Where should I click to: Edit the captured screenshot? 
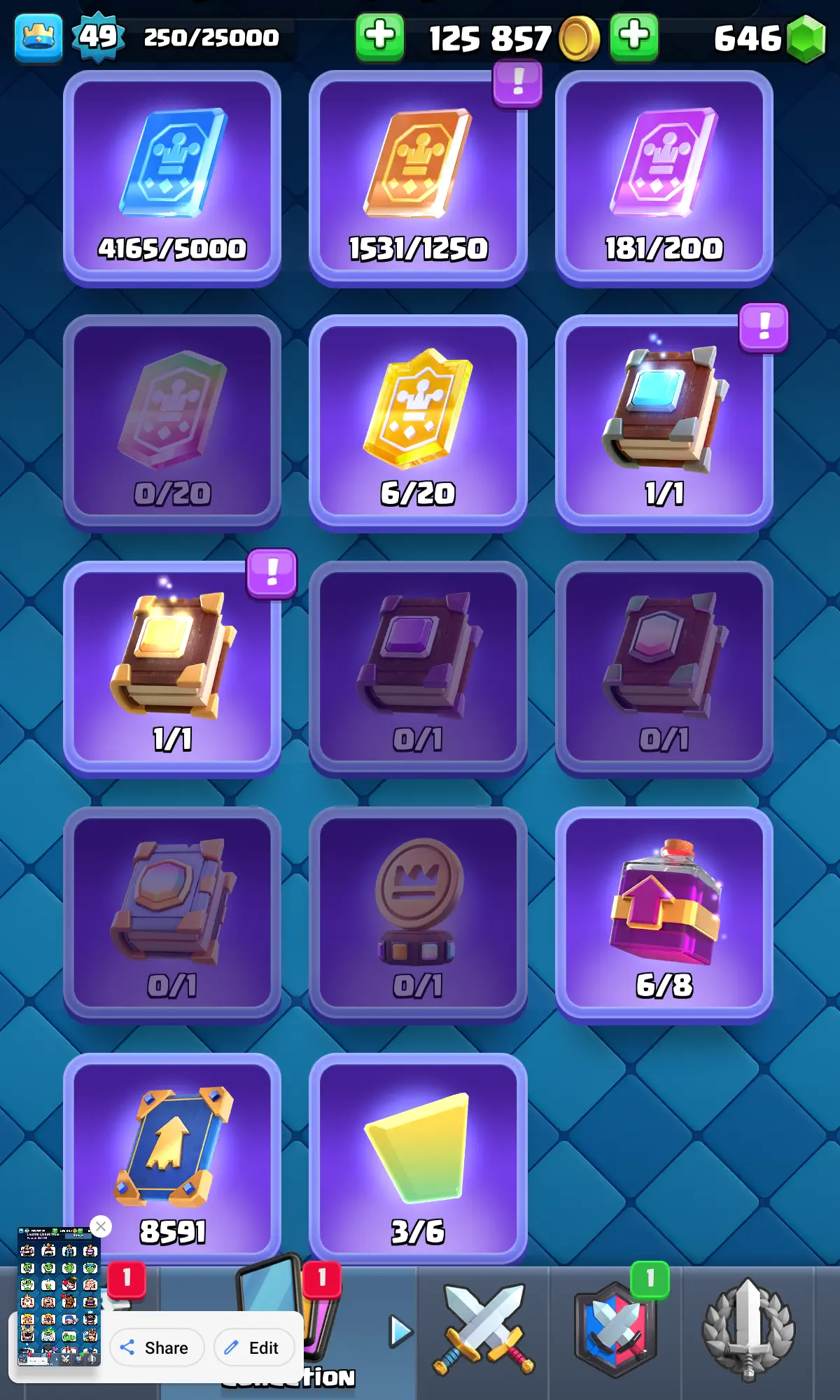tap(254, 1347)
